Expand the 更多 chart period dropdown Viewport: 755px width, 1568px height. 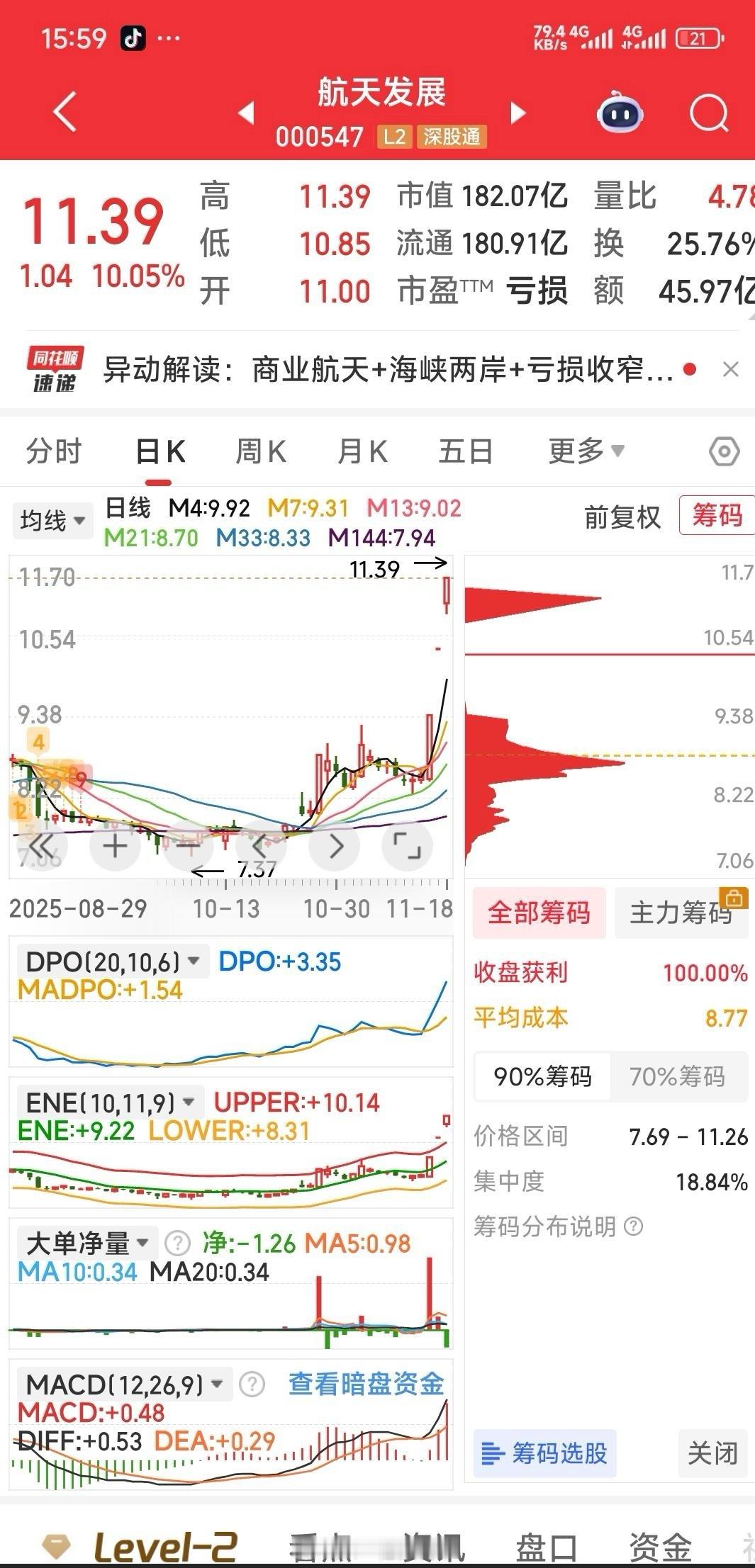click(583, 450)
